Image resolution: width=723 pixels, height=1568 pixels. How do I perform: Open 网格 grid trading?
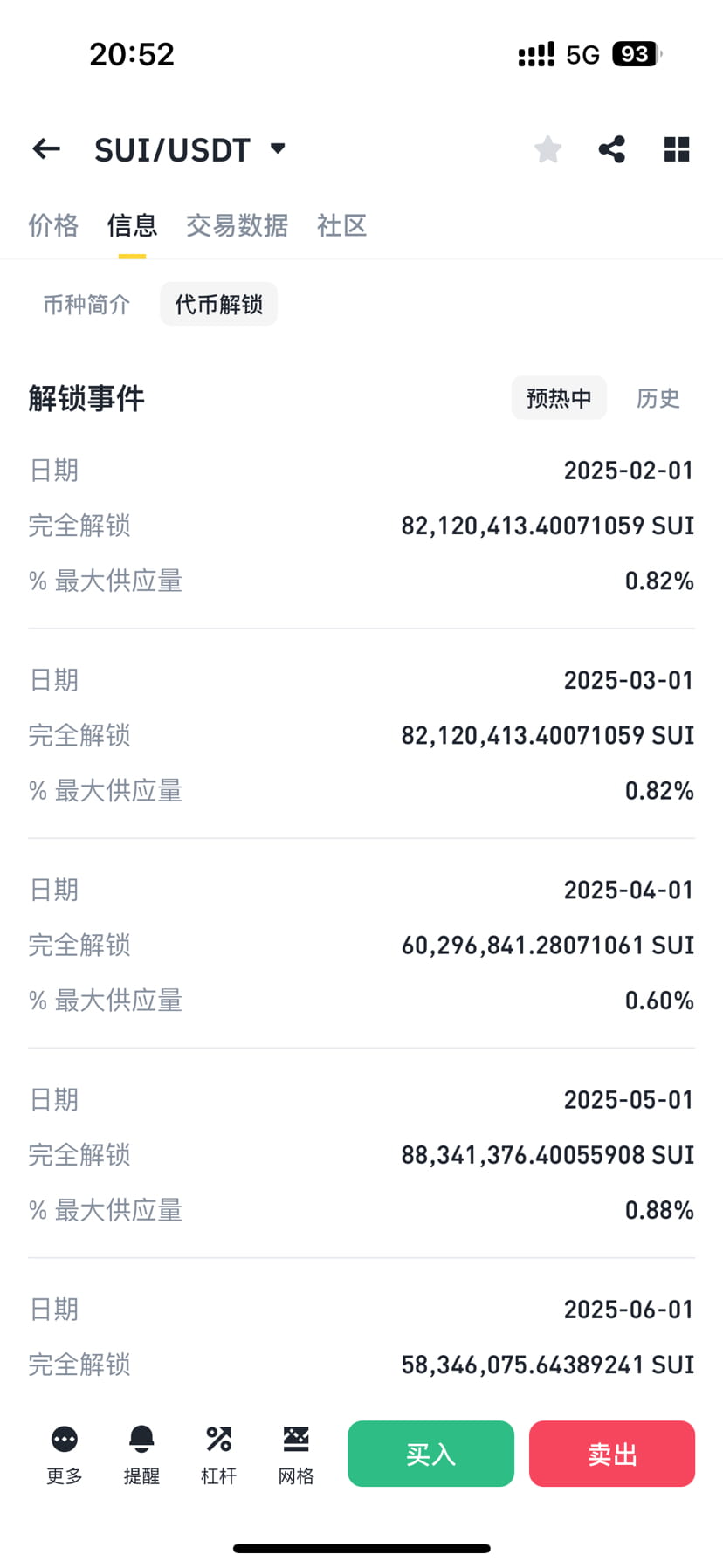296,1455
